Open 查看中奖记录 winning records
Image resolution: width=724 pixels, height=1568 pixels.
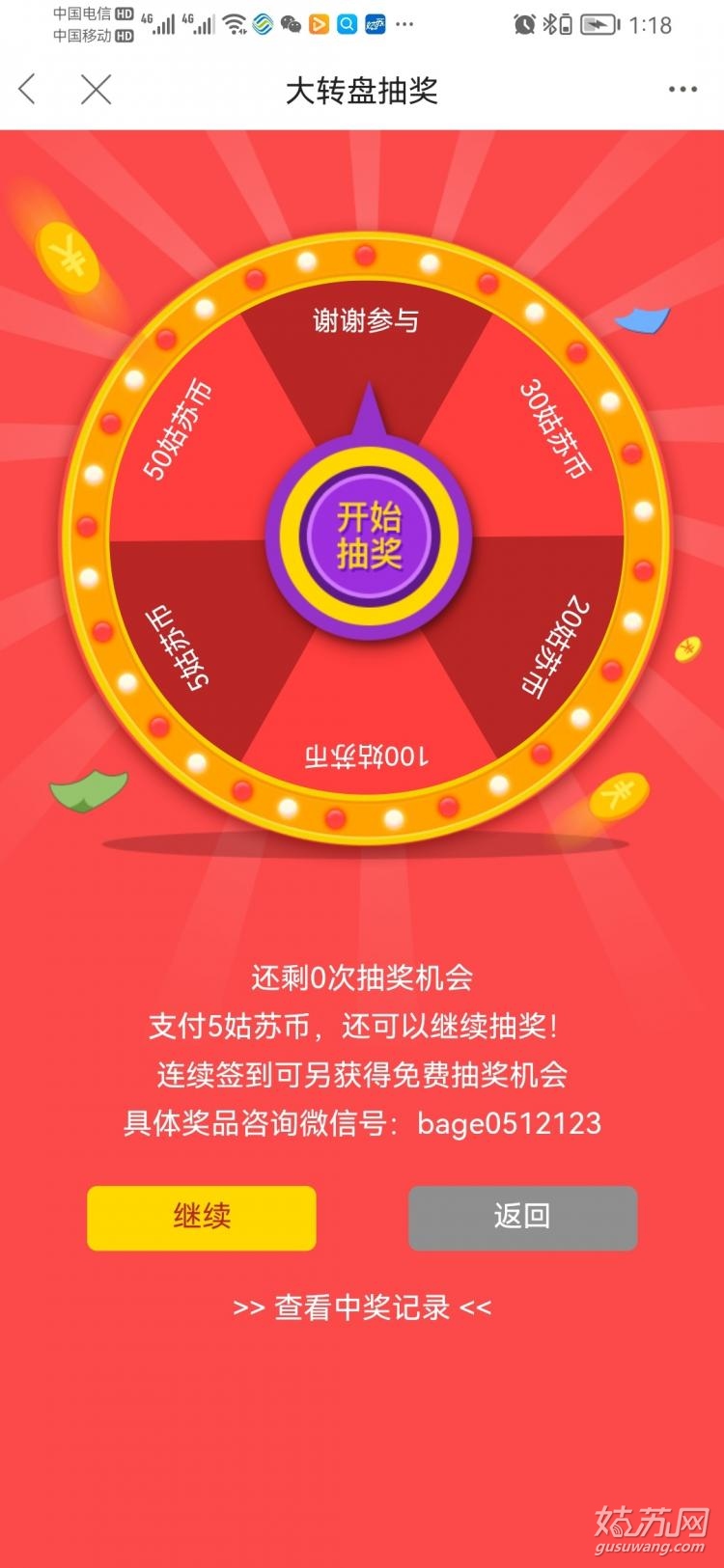[362, 1307]
